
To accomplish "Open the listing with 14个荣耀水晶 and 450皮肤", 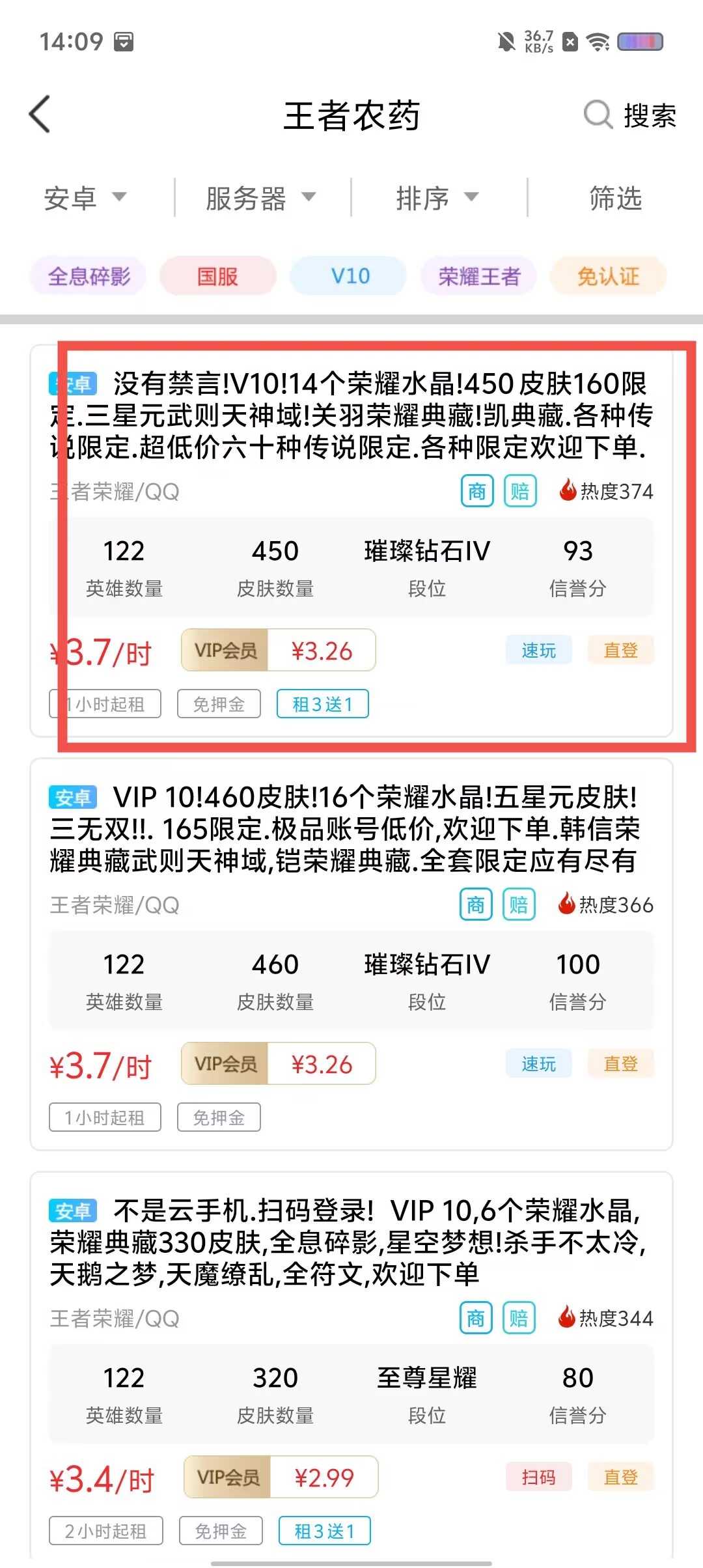I will (x=351, y=415).
